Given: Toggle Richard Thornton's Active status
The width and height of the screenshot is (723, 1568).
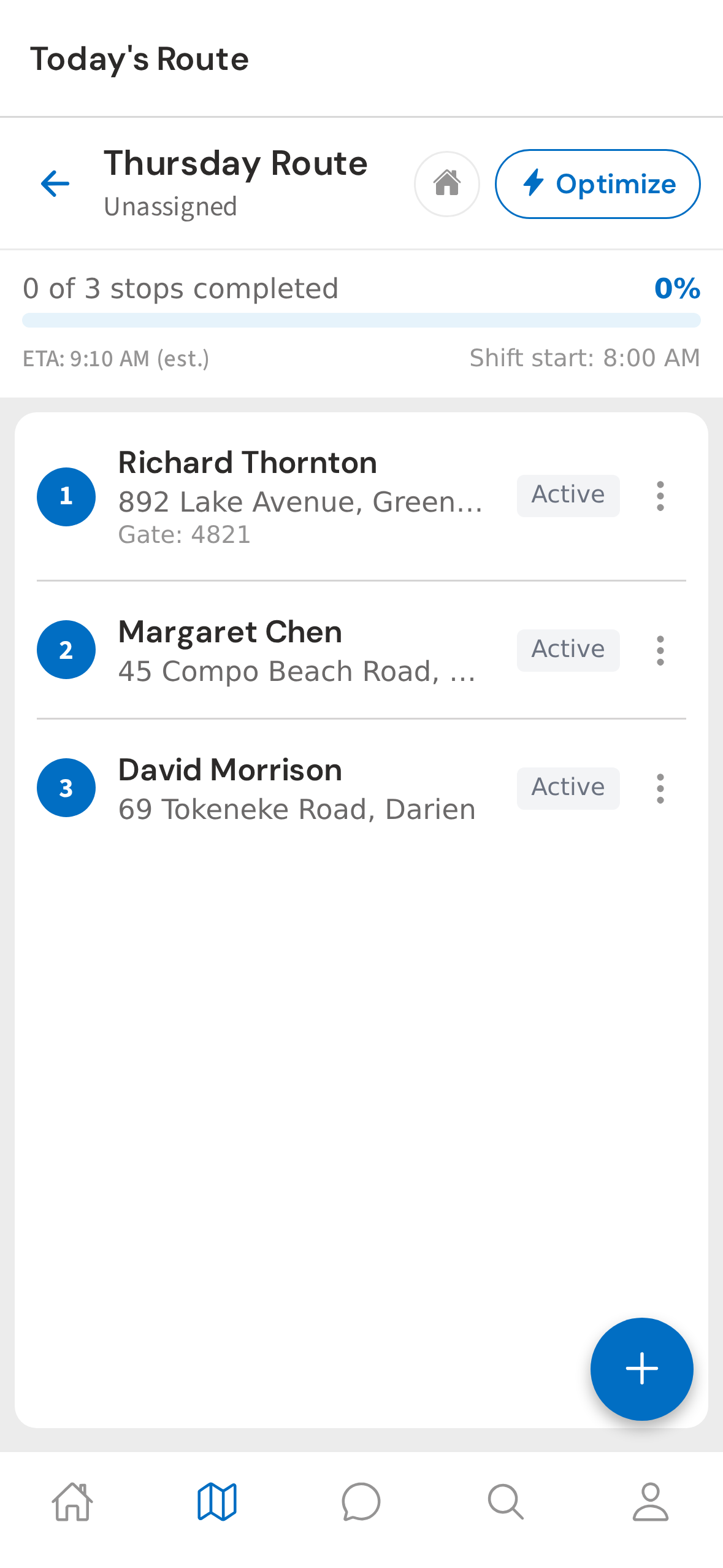Looking at the screenshot, I should click(x=567, y=495).
